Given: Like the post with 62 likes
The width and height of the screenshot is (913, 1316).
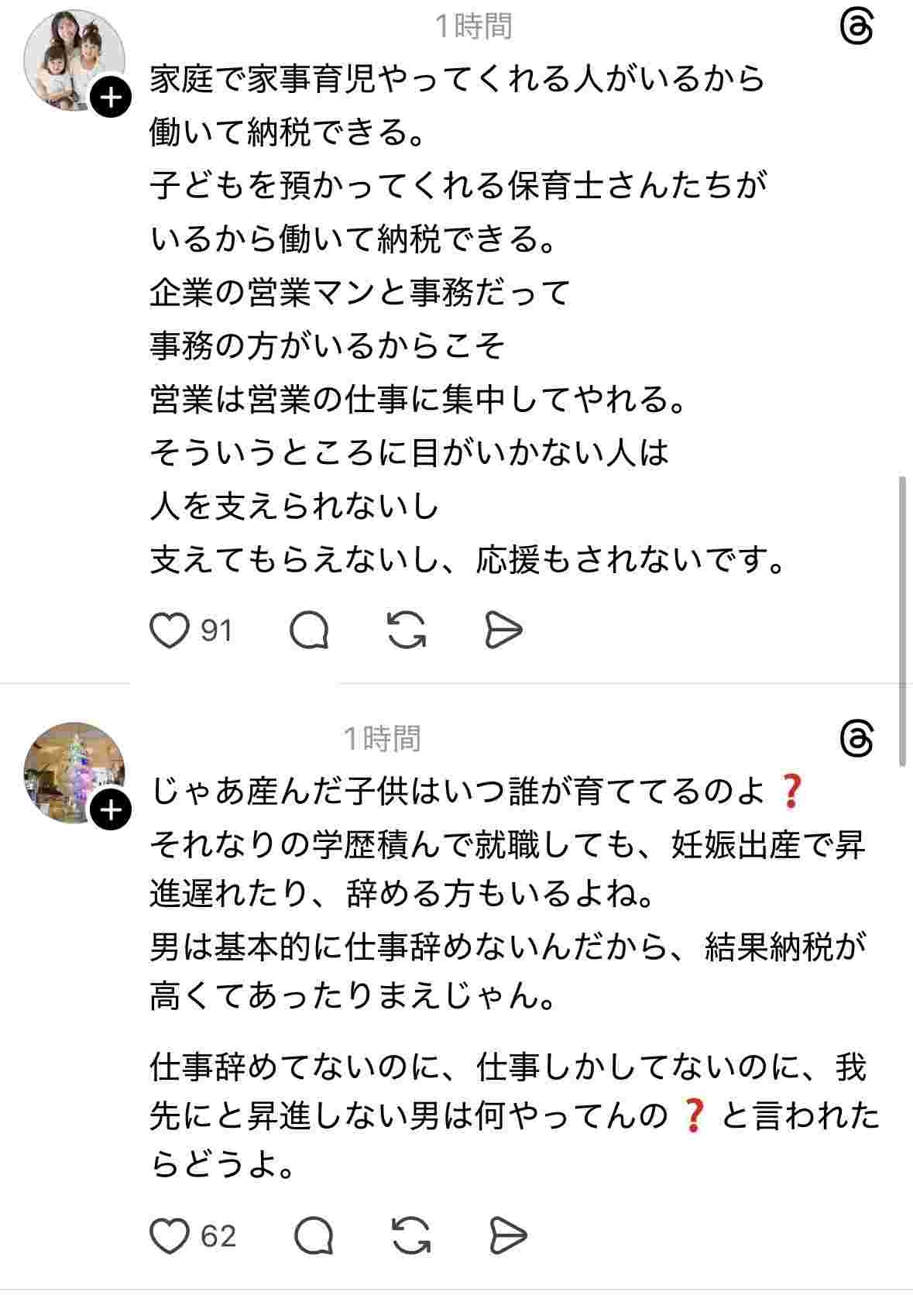Looking at the screenshot, I should point(169,1235).
